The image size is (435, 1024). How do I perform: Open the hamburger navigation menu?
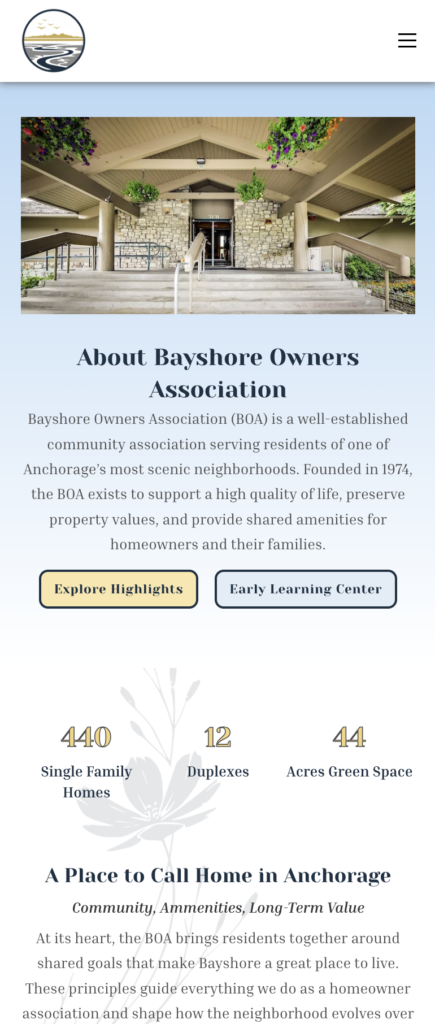click(407, 40)
